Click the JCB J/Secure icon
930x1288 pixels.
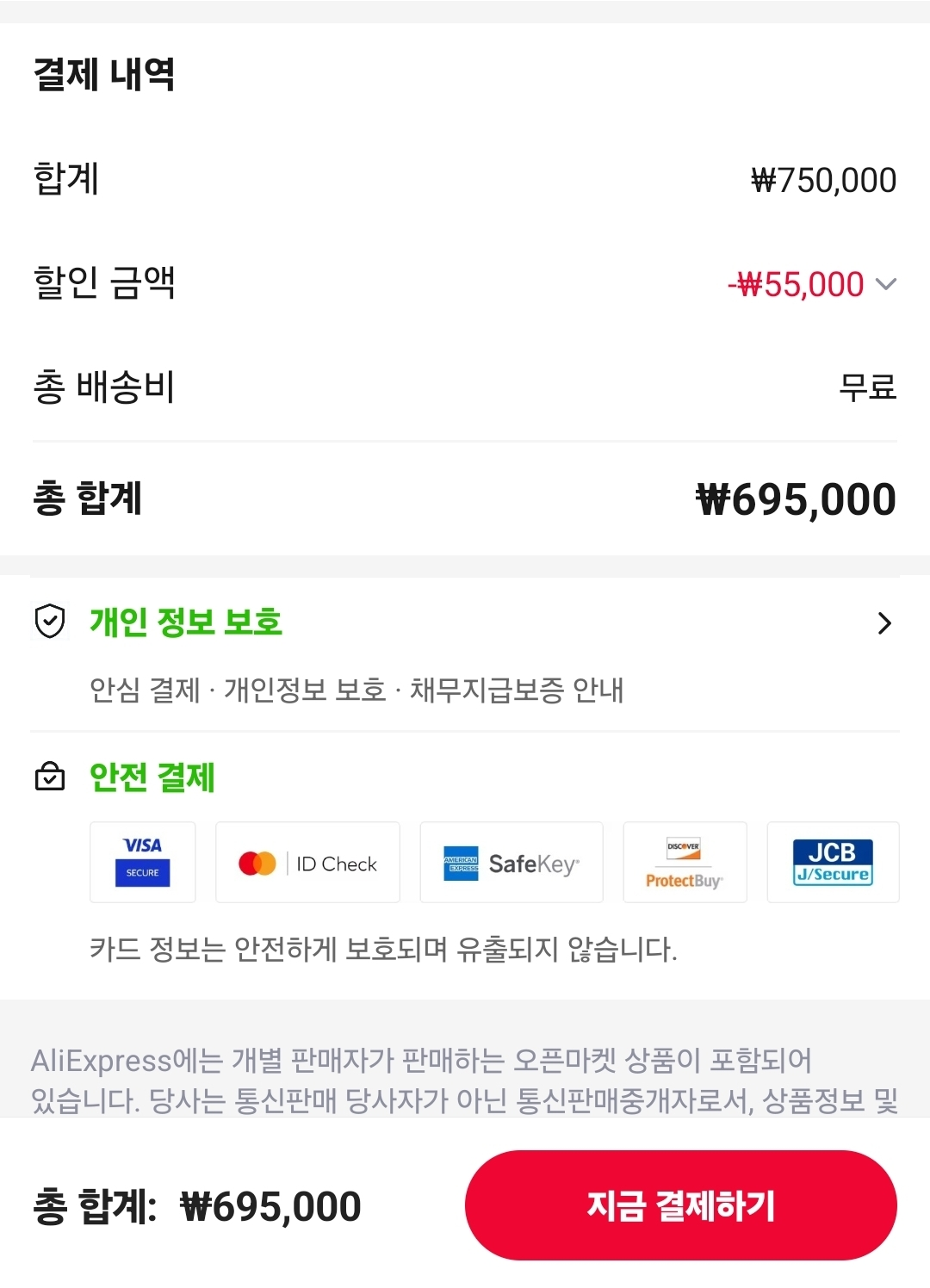coord(832,863)
